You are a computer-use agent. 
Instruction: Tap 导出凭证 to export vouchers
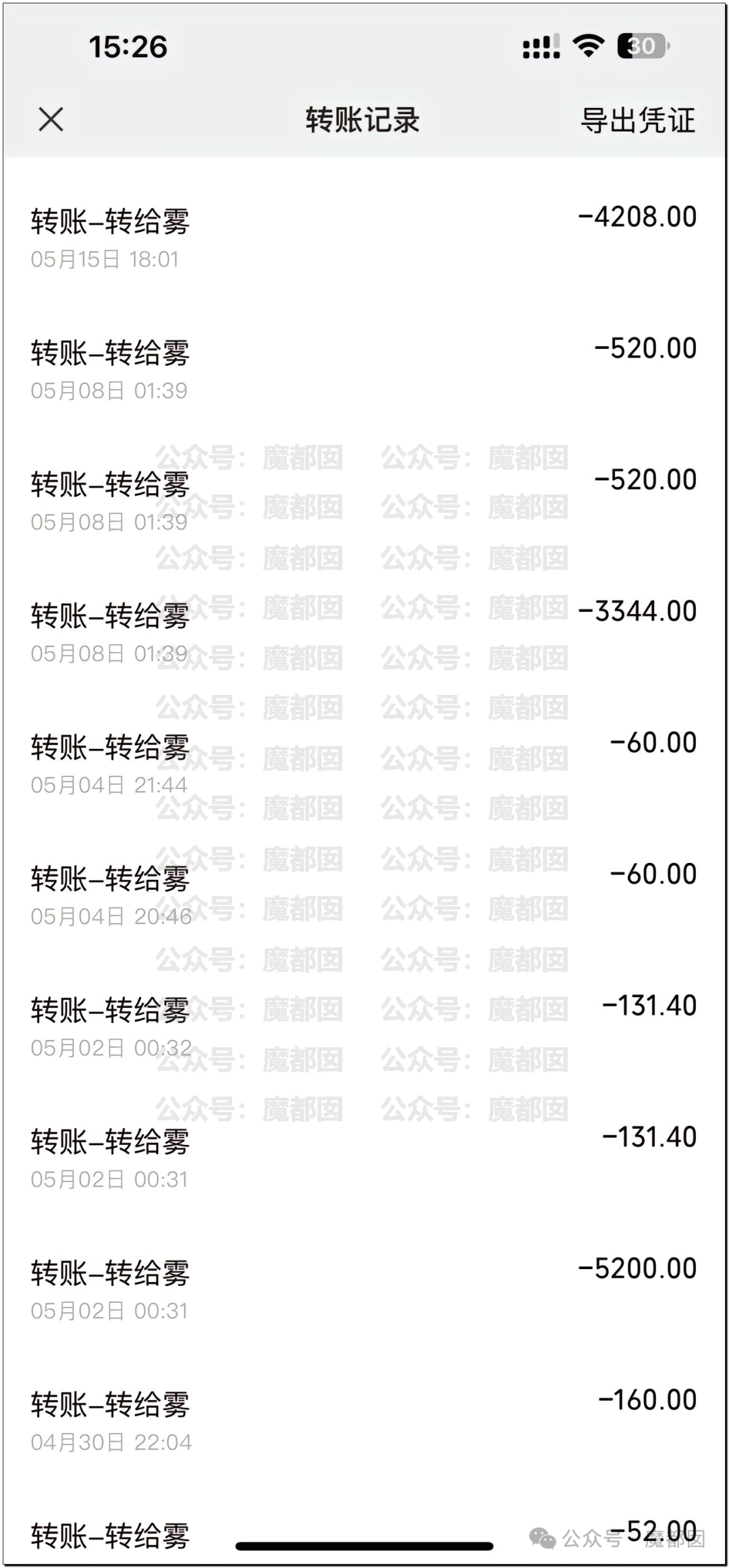(637, 121)
